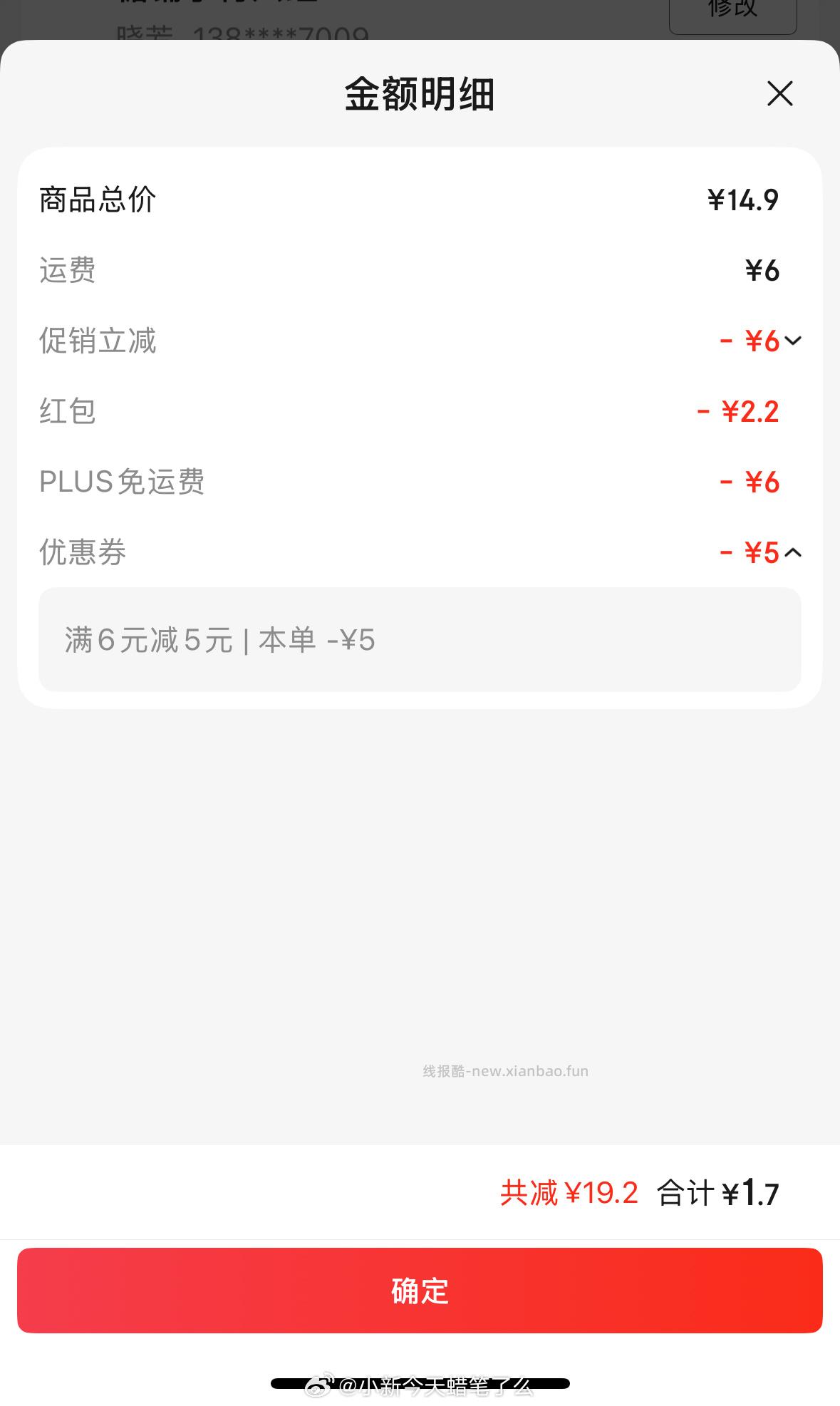The width and height of the screenshot is (840, 1406).
Task: Expand the 促销立减 discount details
Action: coord(793,341)
